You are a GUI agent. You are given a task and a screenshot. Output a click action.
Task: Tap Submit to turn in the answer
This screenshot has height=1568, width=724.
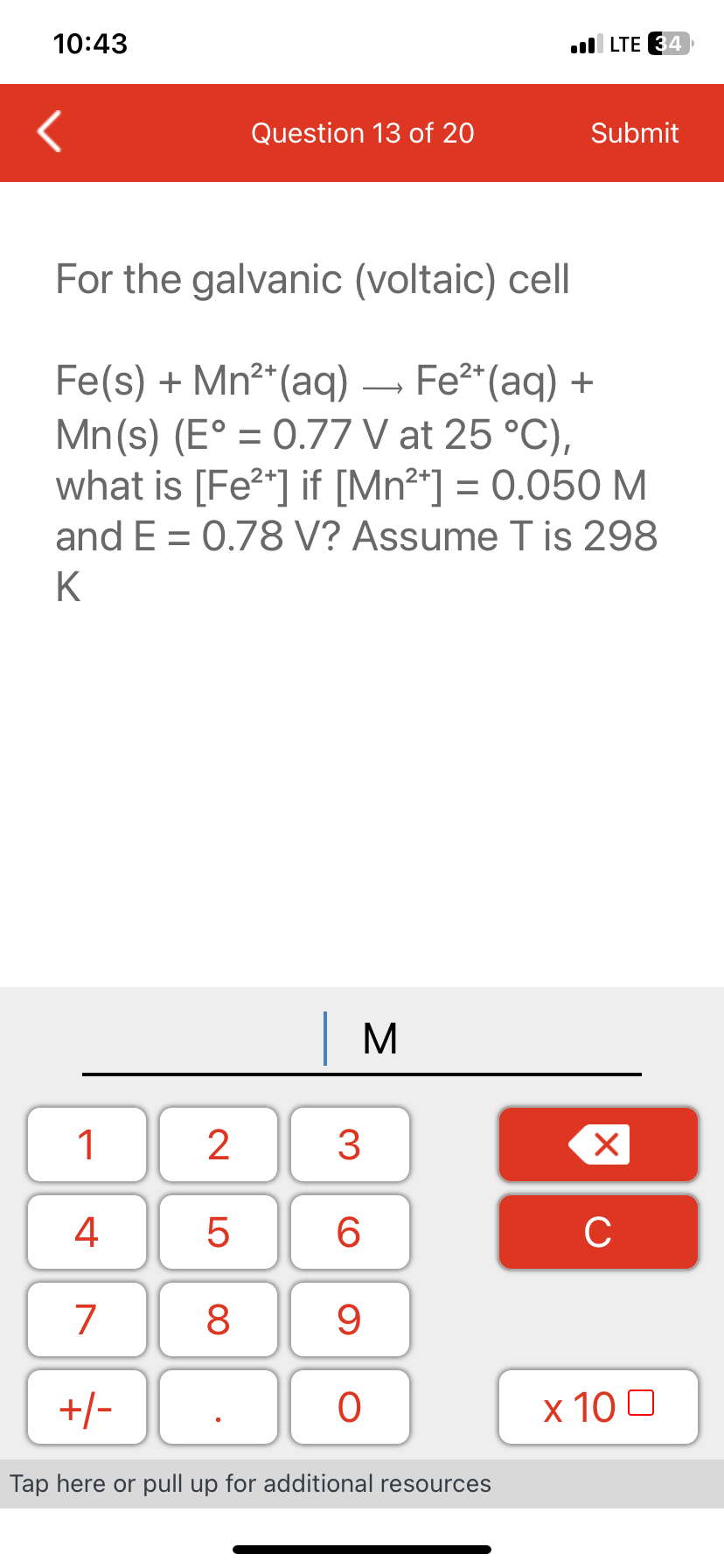pyautogui.click(x=635, y=133)
